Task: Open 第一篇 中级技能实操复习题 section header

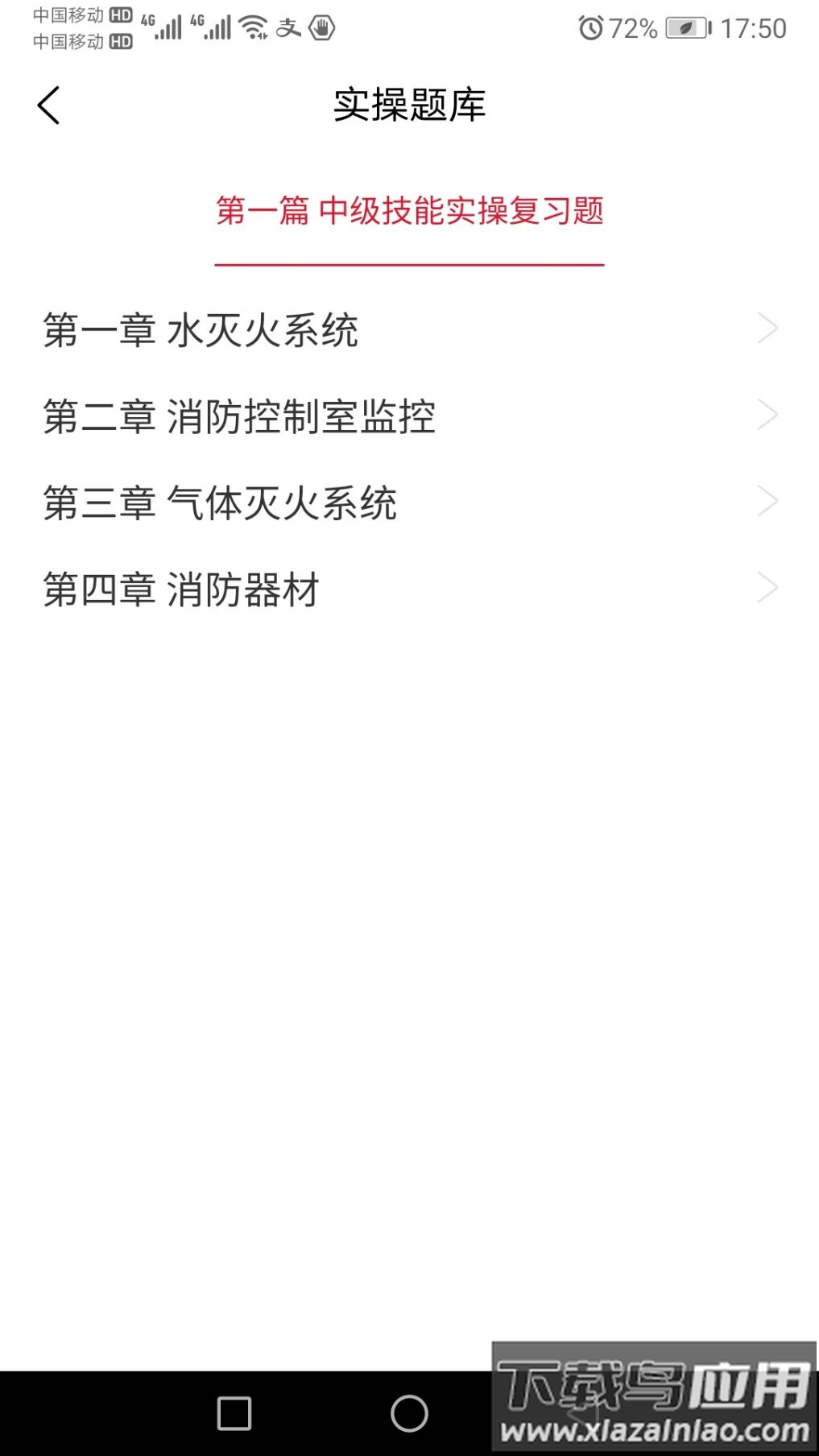Action: [410, 212]
